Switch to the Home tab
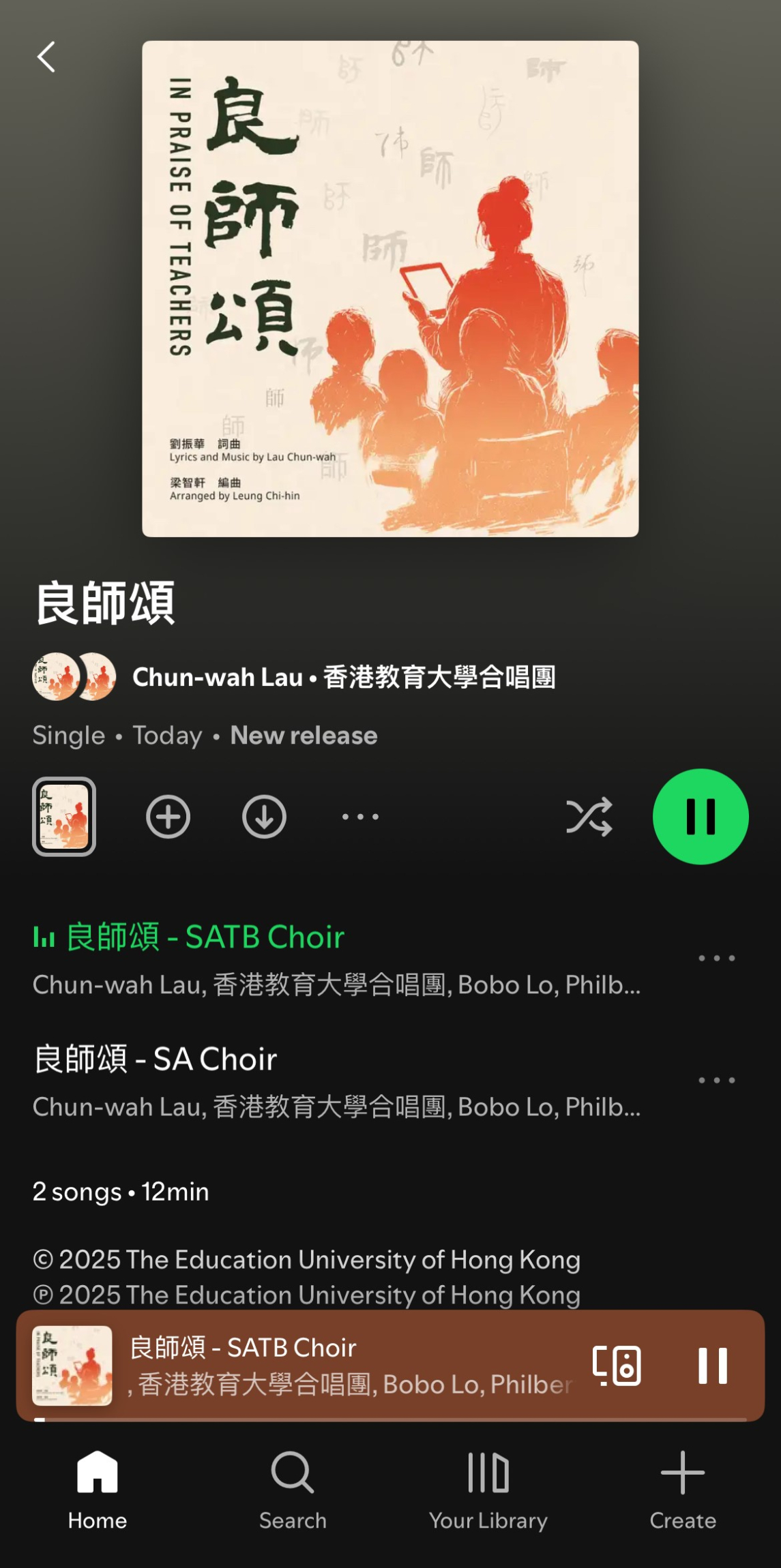781x1568 pixels. point(98,1491)
